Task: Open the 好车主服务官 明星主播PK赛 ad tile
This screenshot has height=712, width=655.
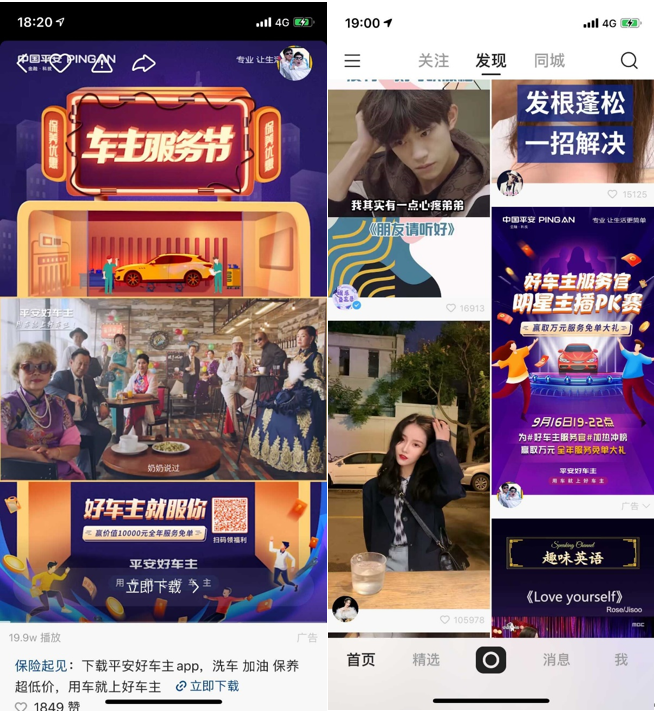Action: click(x=572, y=351)
